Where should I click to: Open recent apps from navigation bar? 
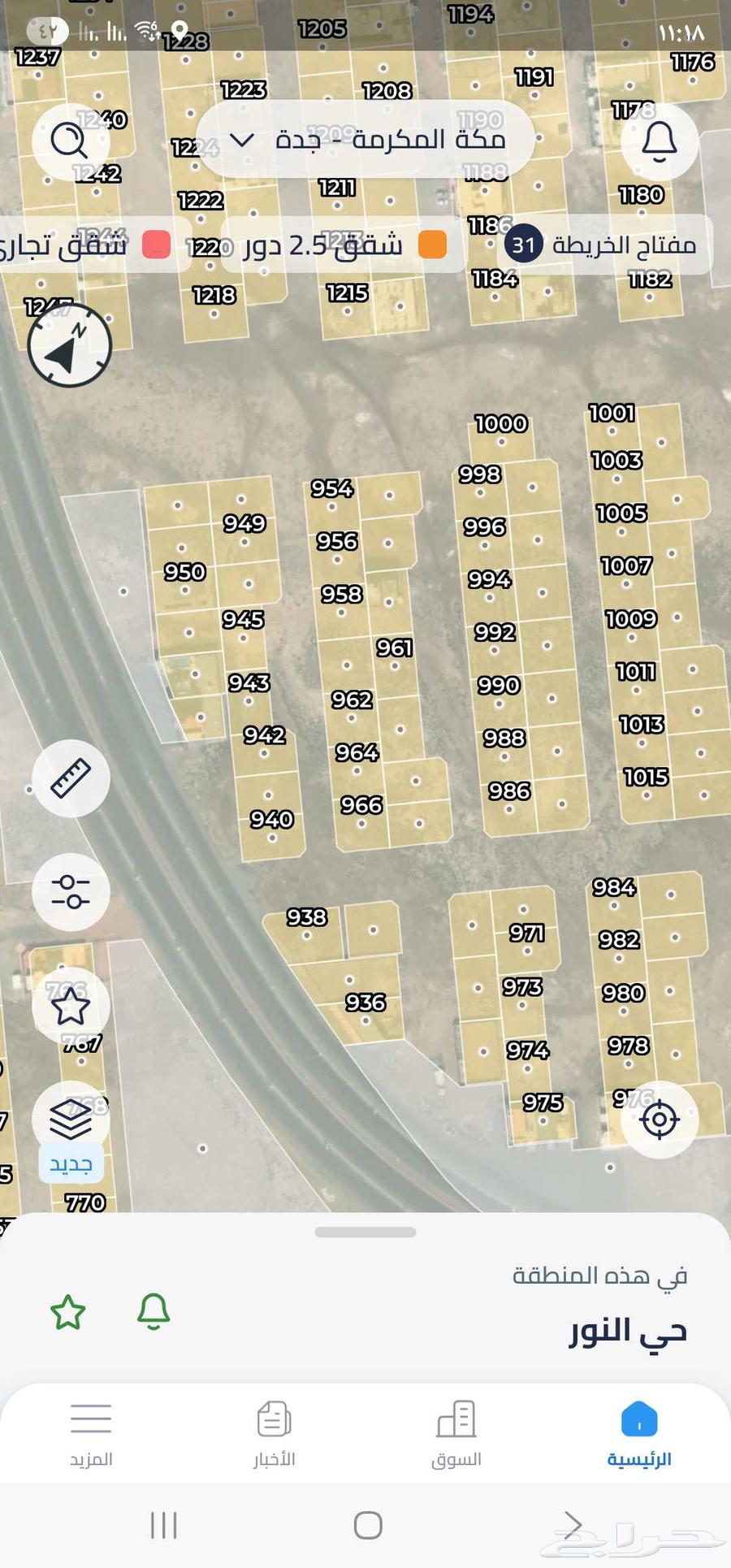click(164, 1525)
